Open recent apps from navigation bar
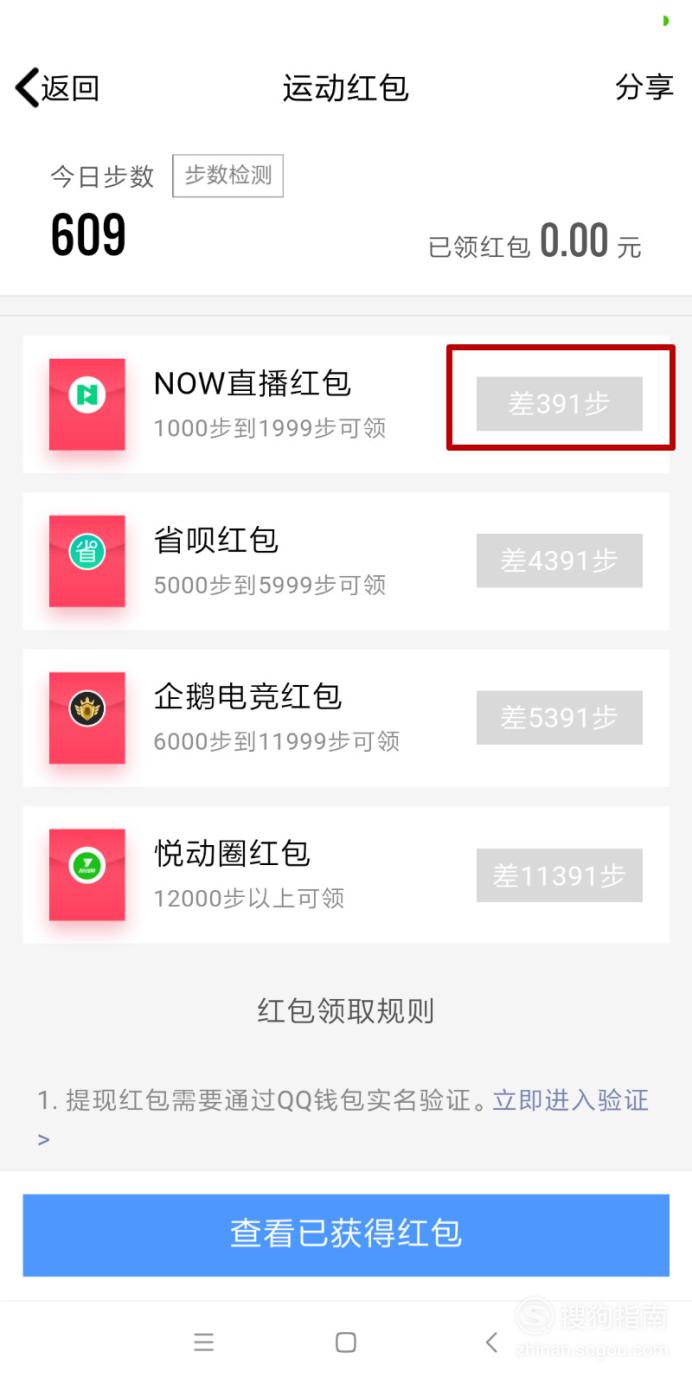The height and width of the screenshot is (1384, 692). click(x=204, y=1342)
